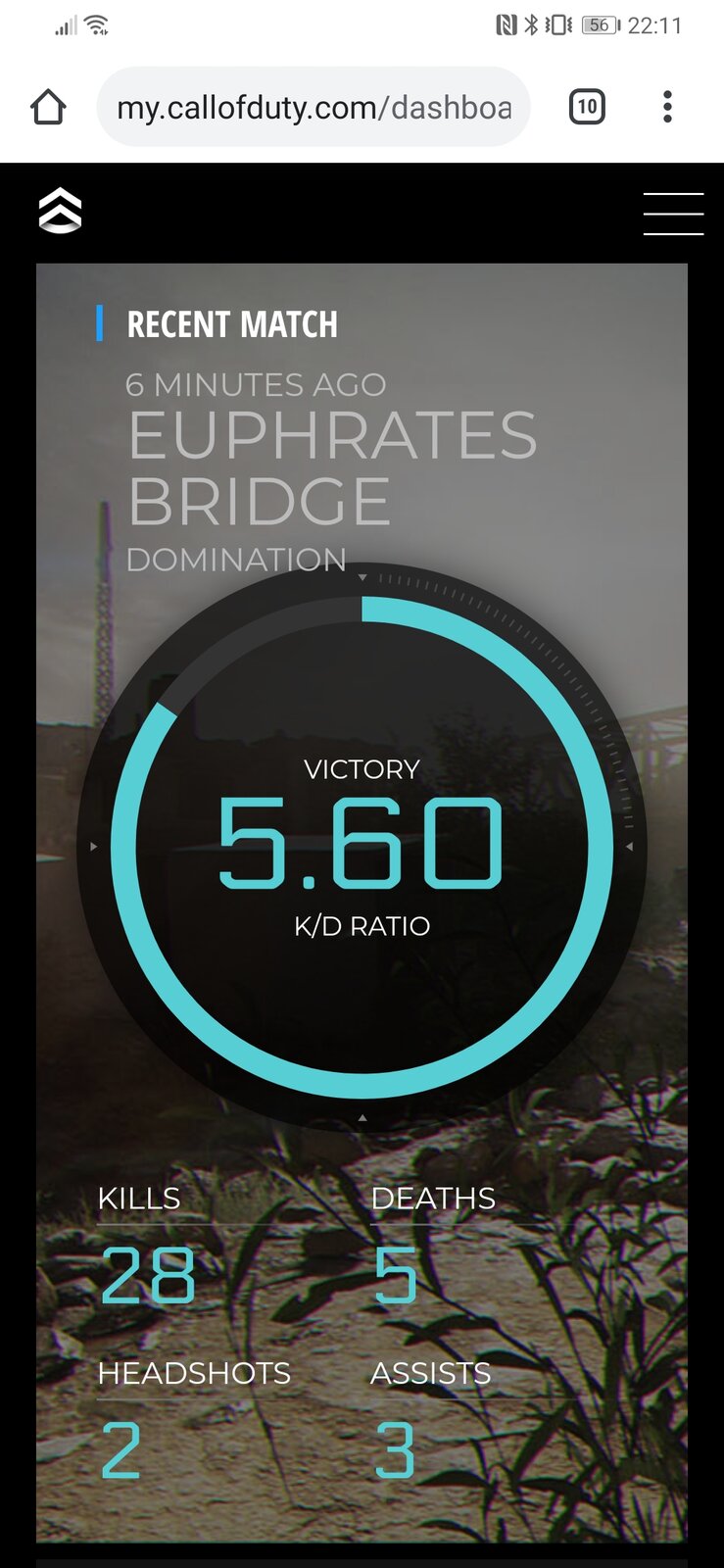Go to the browser home page
Screen dimensions: 724x1568
coord(48,107)
